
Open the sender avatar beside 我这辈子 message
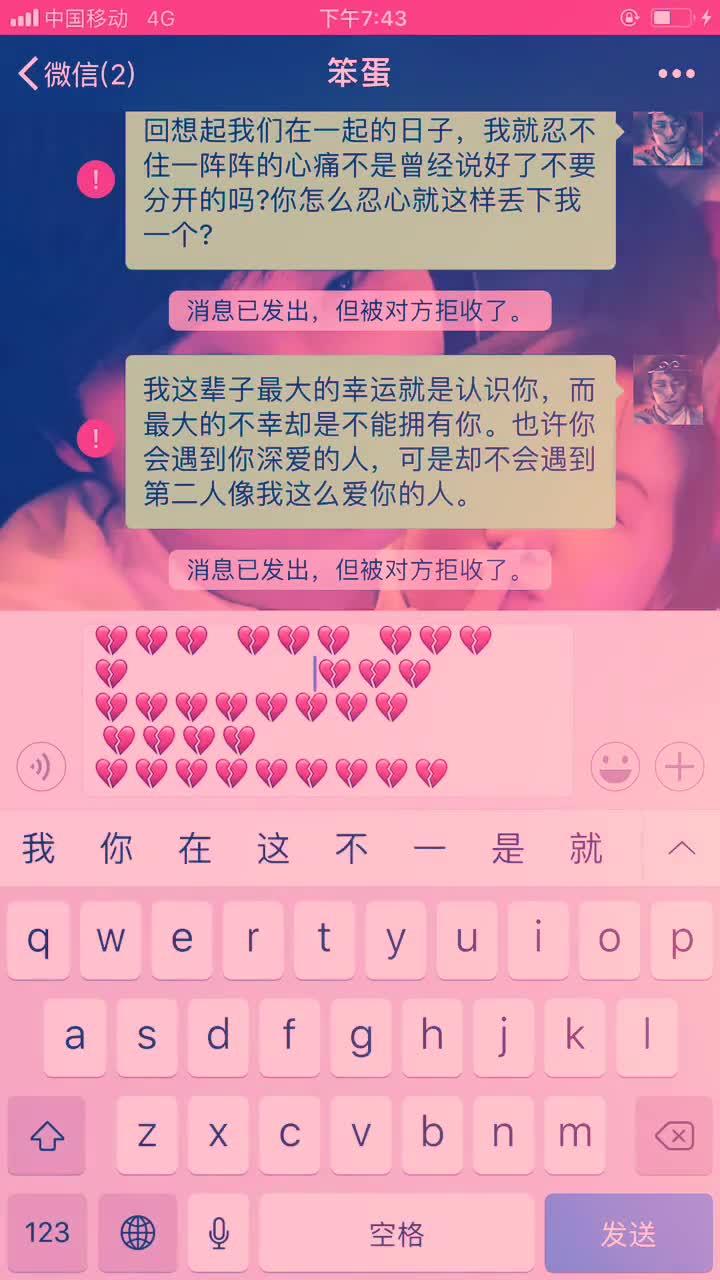(668, 390)
